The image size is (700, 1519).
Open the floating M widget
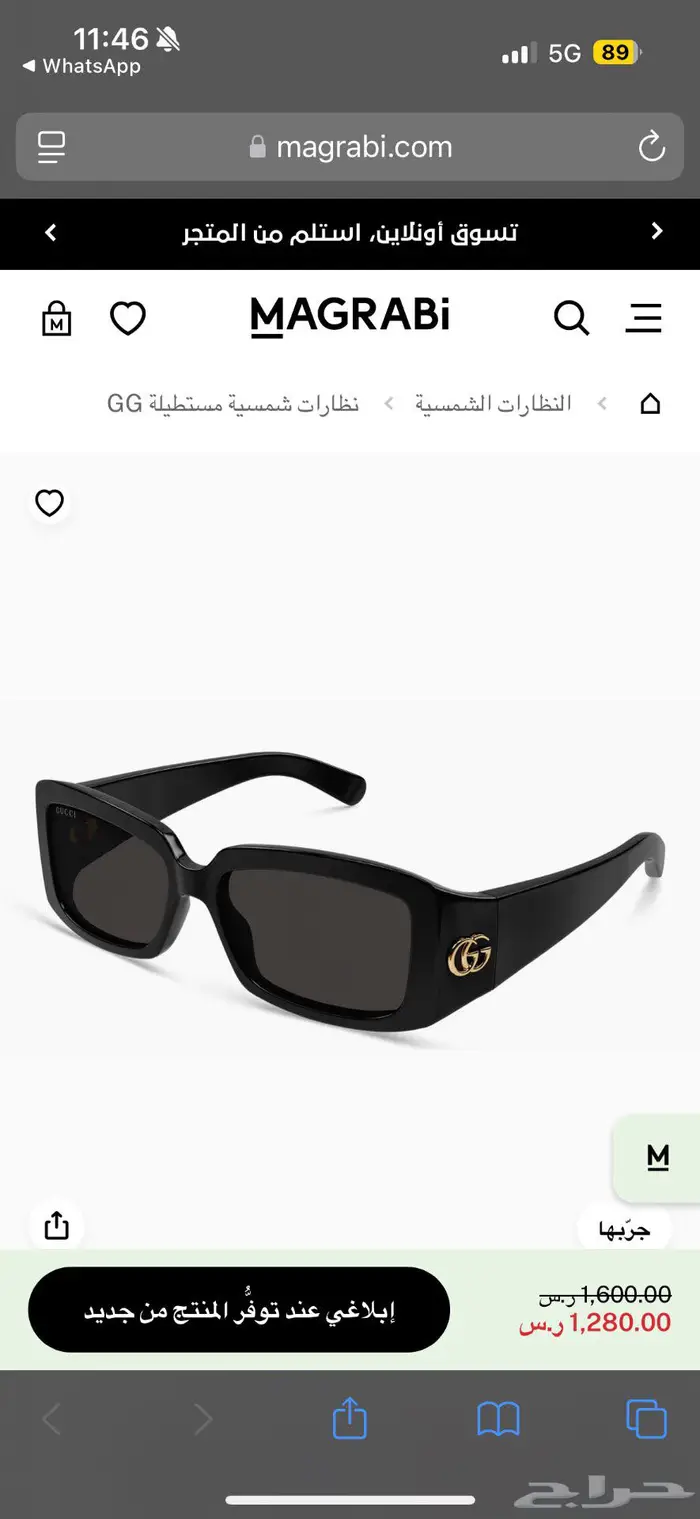(x=657, y=1157)
